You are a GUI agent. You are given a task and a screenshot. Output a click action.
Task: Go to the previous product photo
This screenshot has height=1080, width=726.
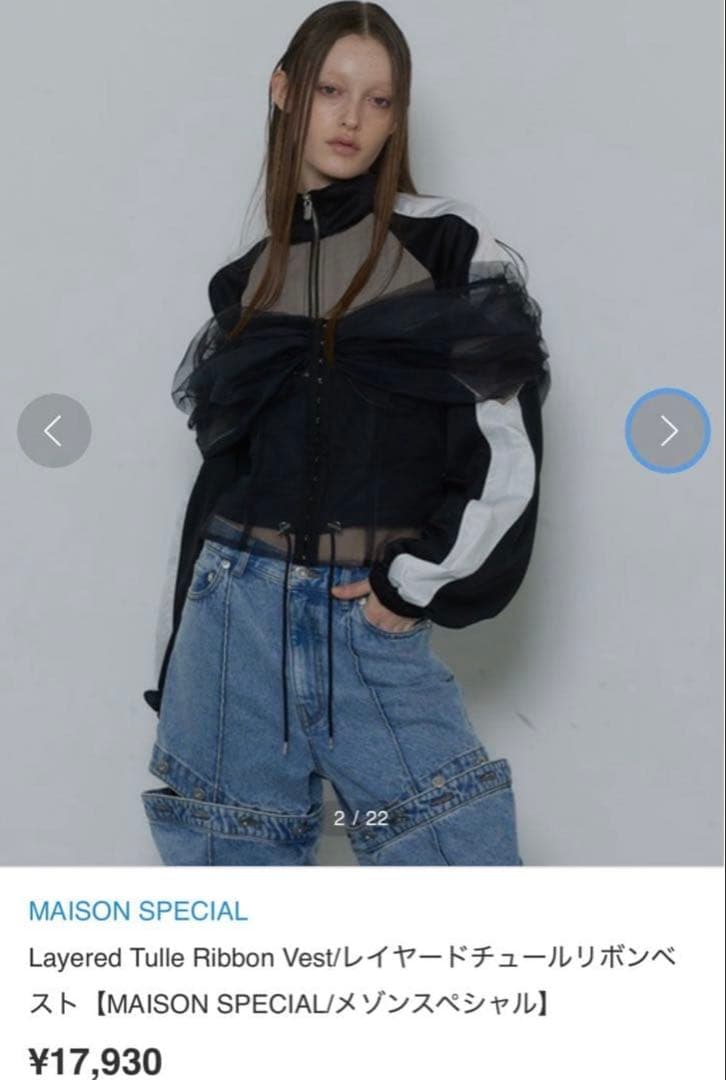coord(54,431)
